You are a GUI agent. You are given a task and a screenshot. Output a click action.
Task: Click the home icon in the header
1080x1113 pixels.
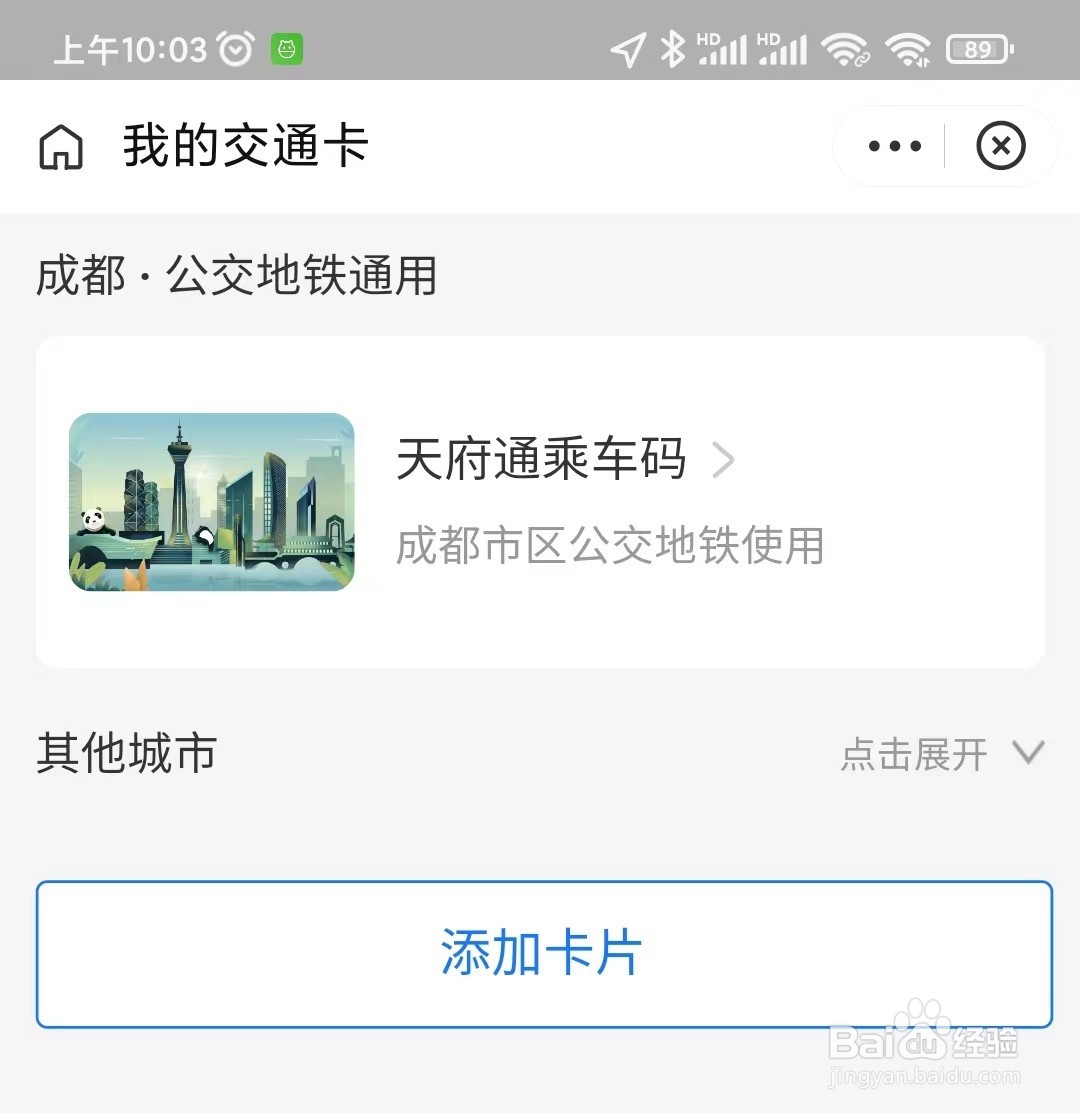coord(59,147)
